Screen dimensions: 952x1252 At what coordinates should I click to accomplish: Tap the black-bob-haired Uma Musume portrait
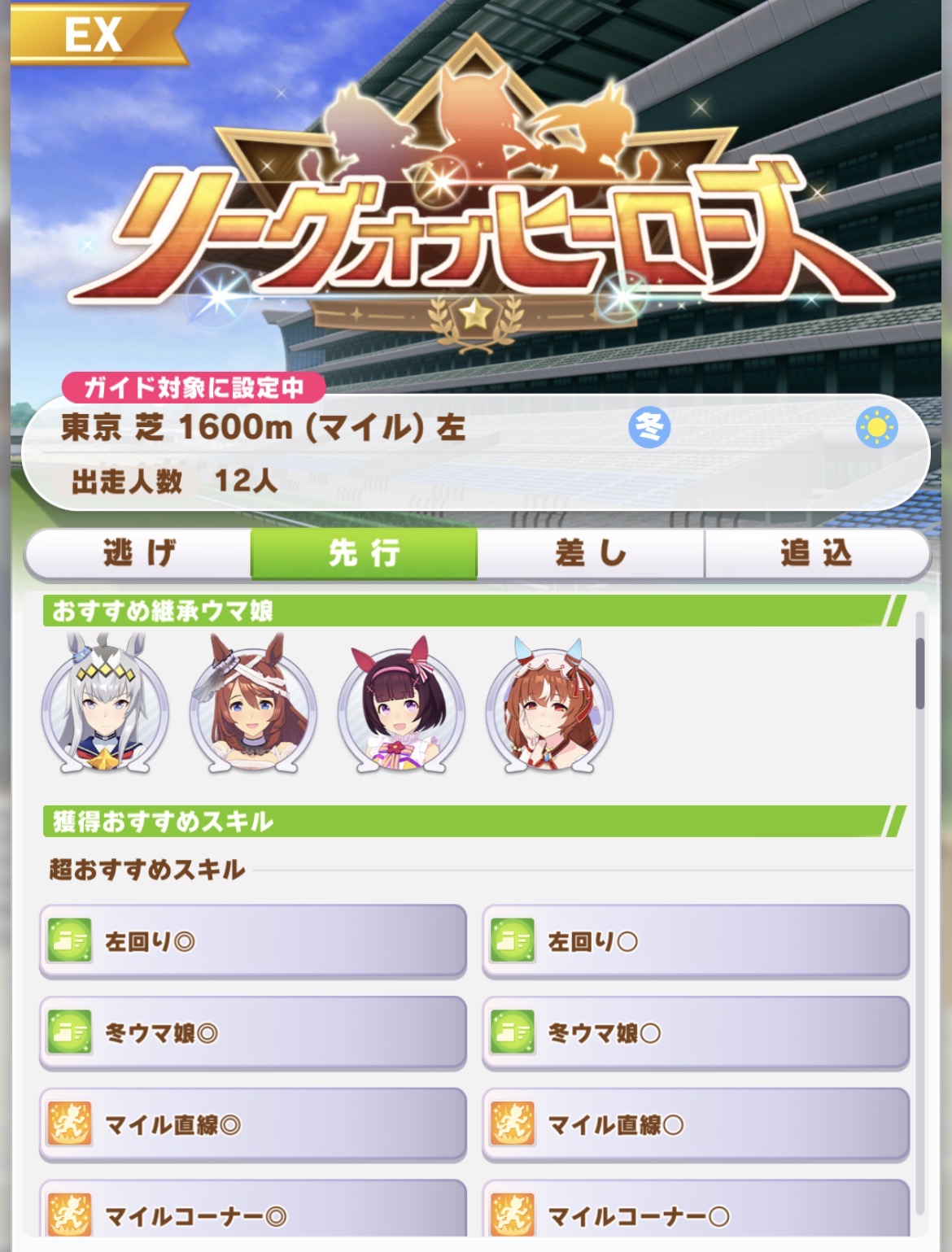click(x=401, y=705)
